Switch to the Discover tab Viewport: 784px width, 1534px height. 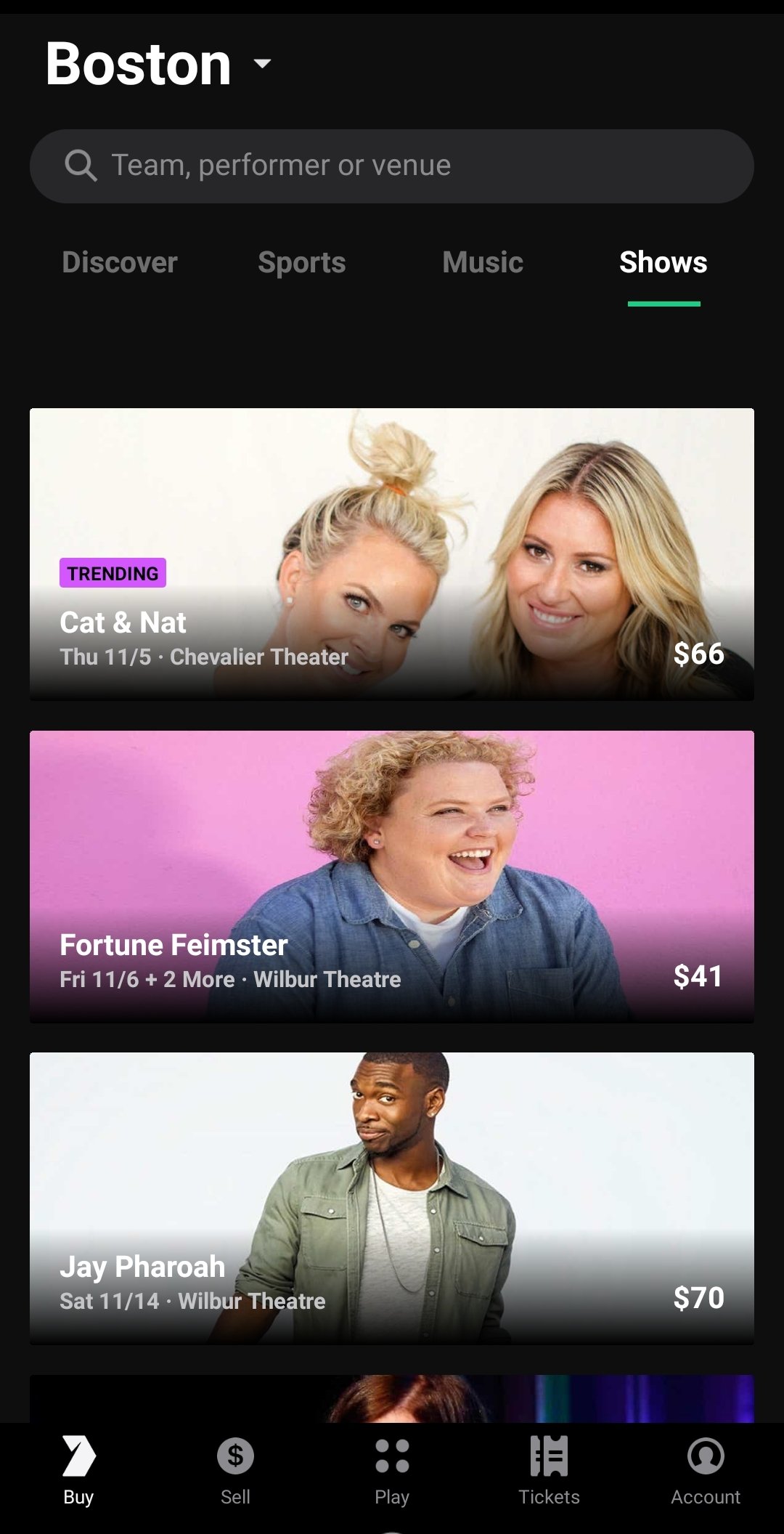(x=120, y=262)
